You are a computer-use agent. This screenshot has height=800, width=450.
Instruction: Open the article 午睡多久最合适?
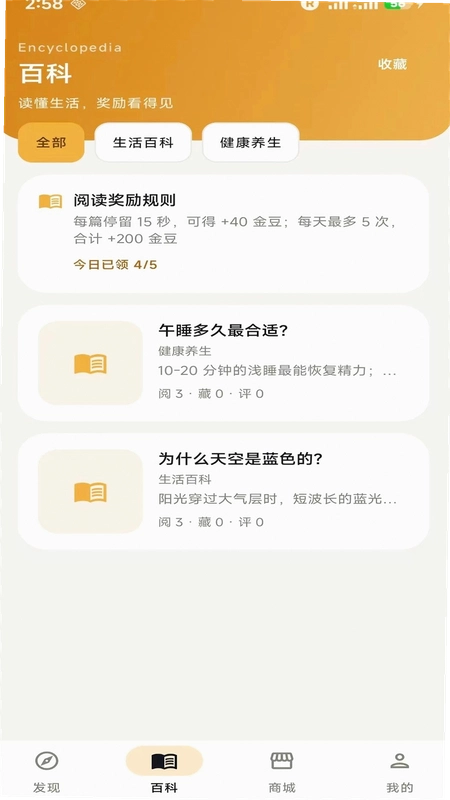[x=223, y=363]
